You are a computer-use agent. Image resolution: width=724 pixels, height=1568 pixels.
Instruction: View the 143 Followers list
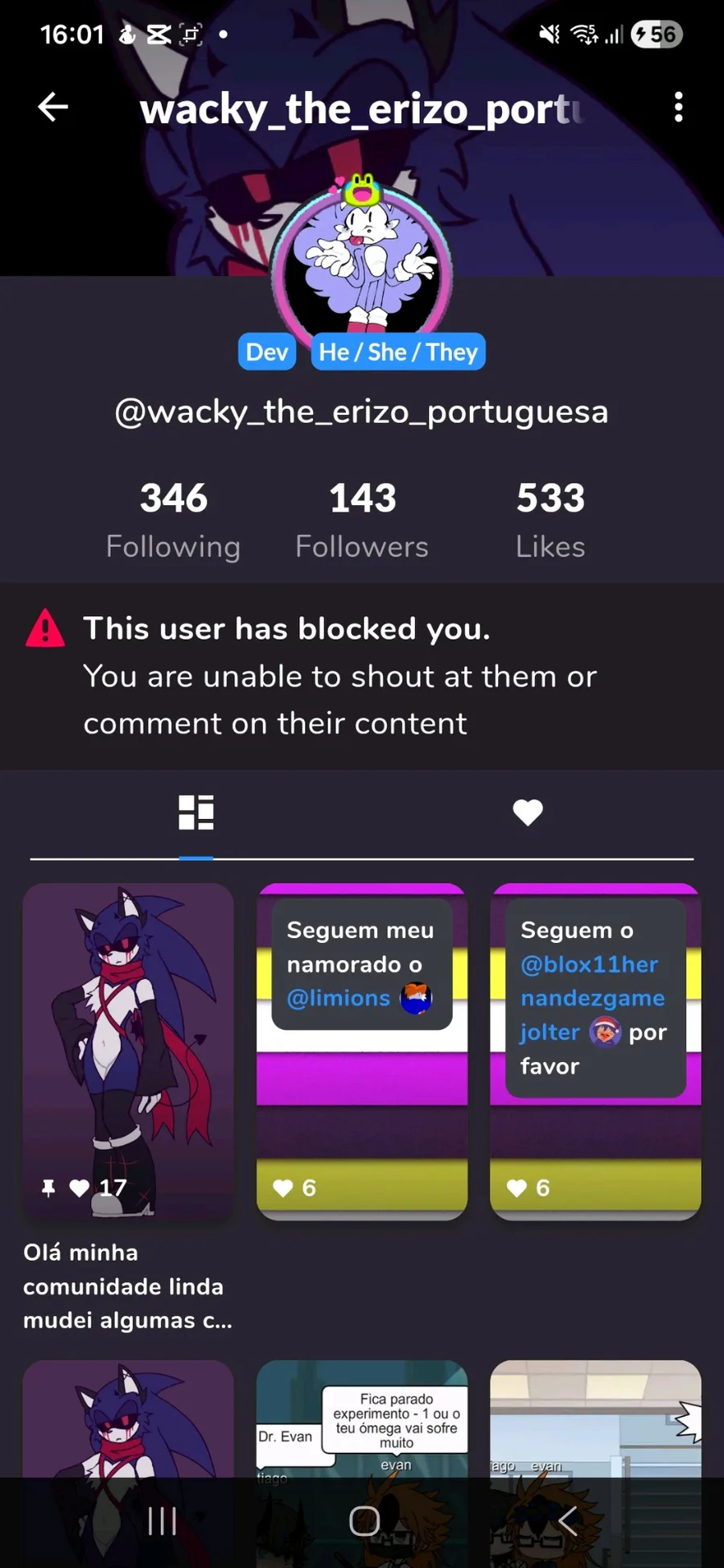362,521
